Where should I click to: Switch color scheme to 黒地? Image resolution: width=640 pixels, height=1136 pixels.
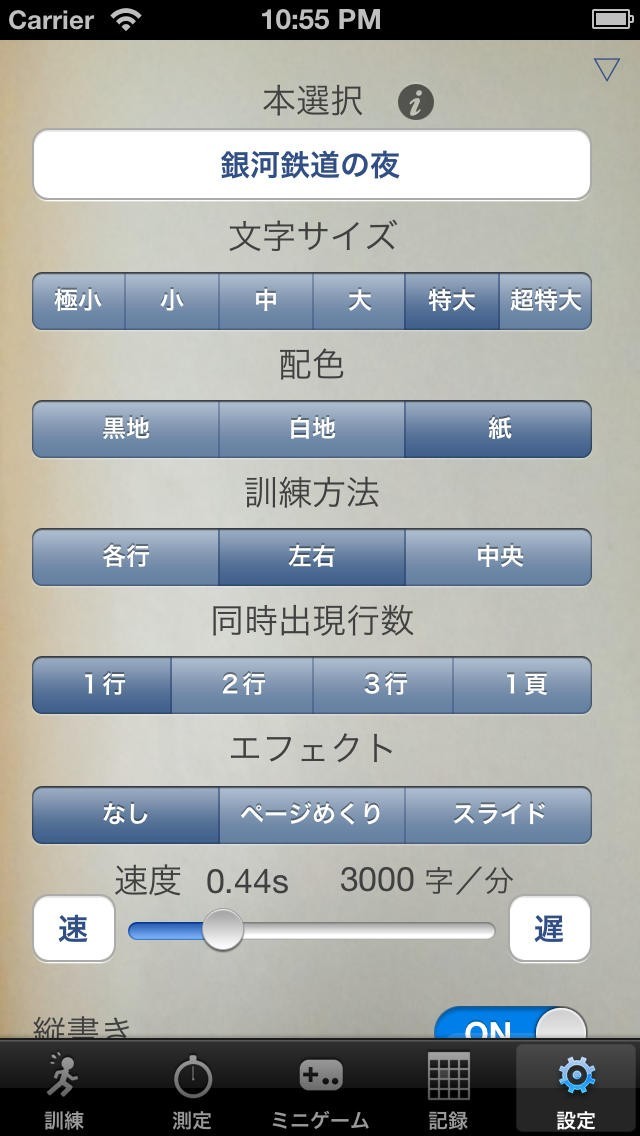pos(126,429)
